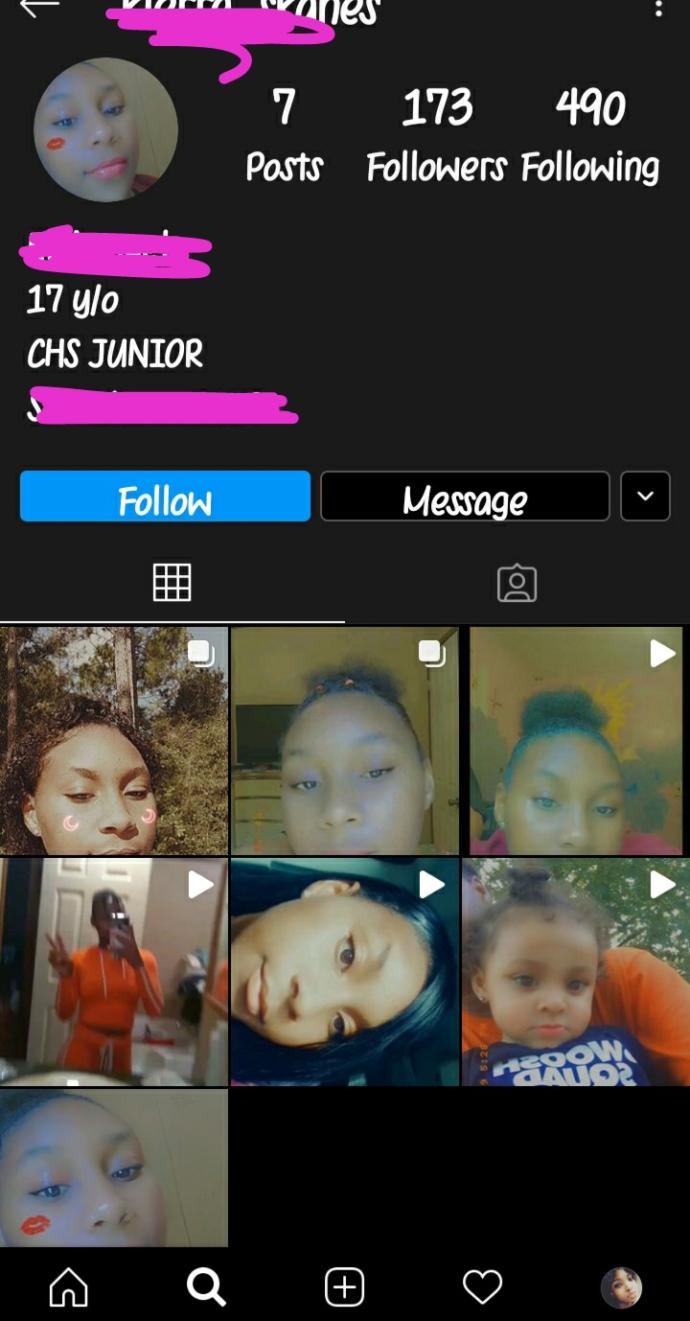Image resolution: width=690 pixels, height=1321 pixels.
Task: Open the toddler video in blue shirt
Action: coord(575,972)
